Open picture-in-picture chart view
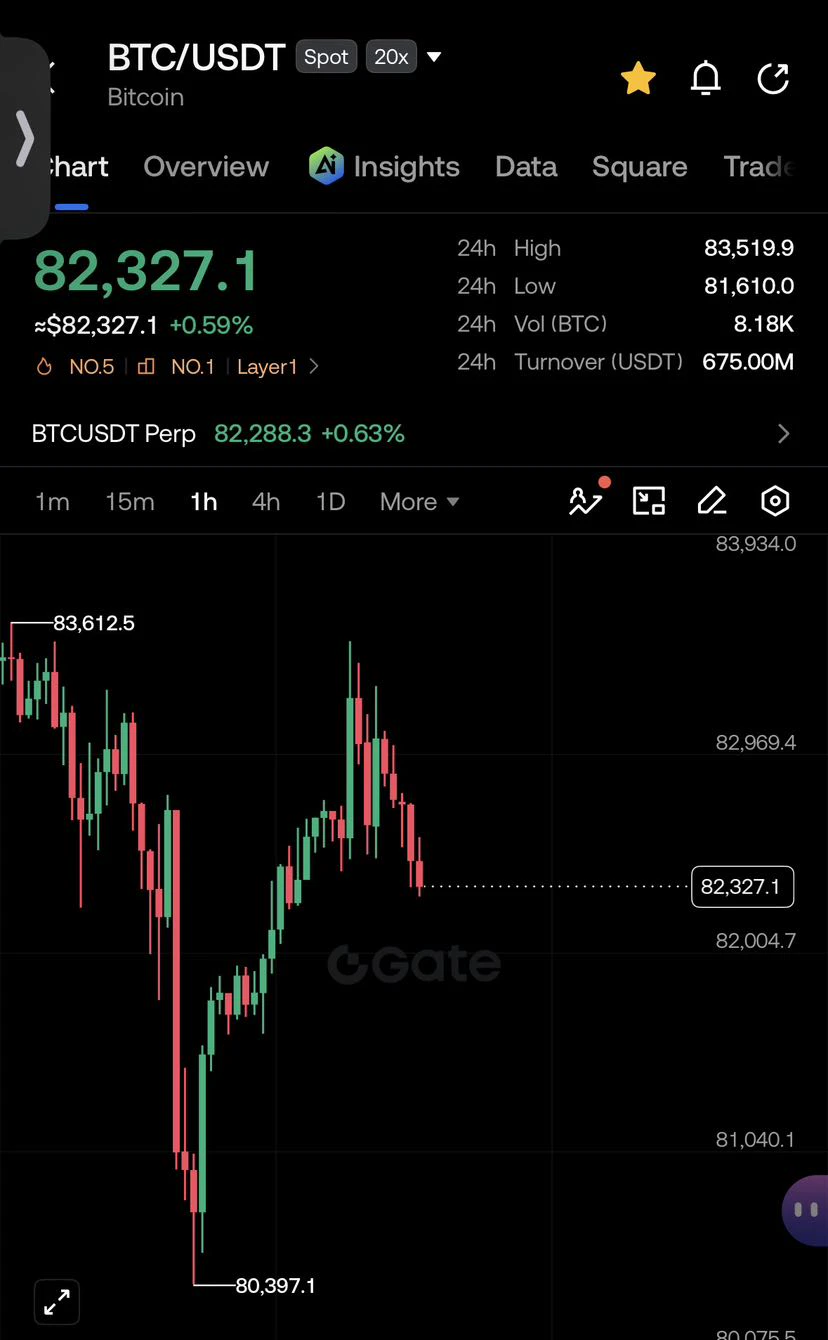The image size is (828, 1340). [x=649, y=501]
